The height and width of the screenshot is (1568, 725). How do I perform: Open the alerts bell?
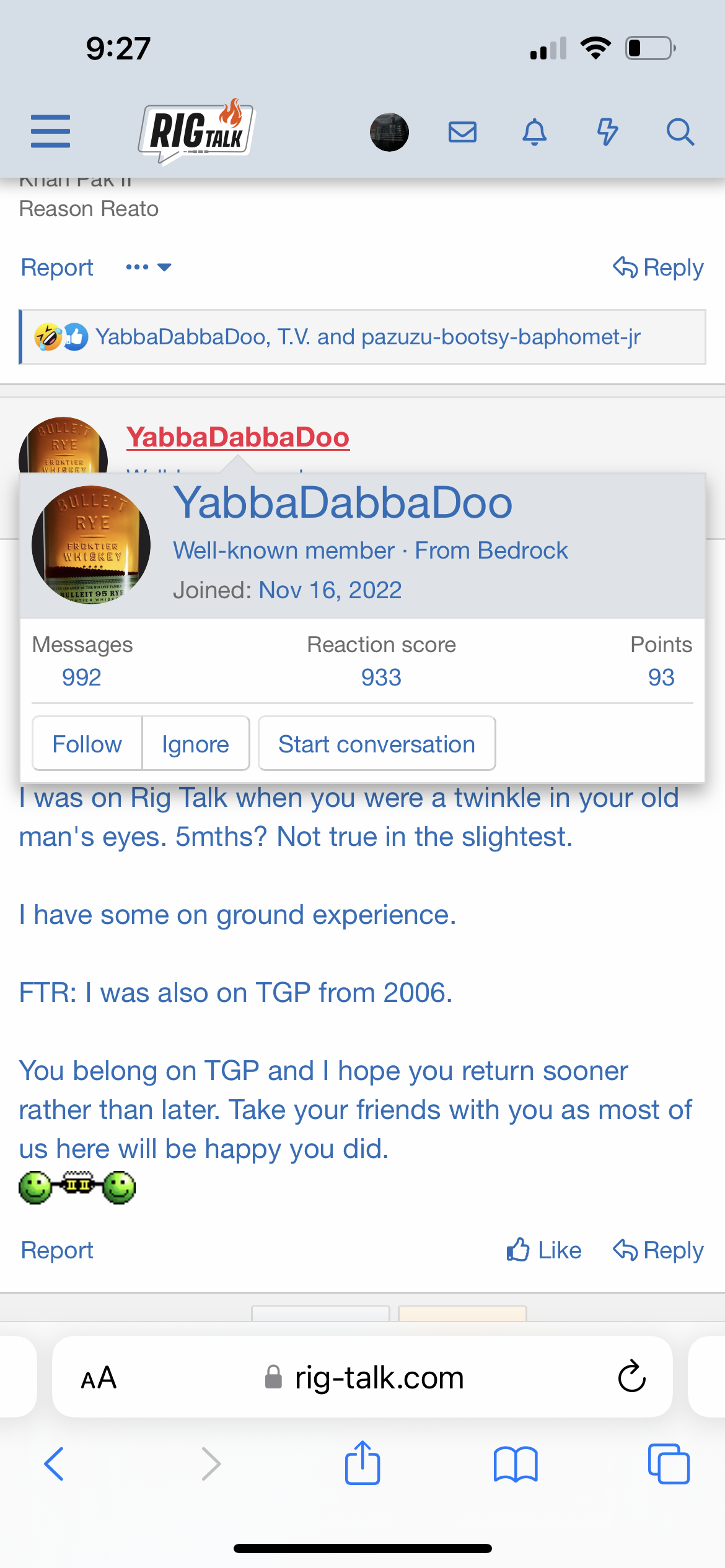pyautogui.click(x=534, y=132)
